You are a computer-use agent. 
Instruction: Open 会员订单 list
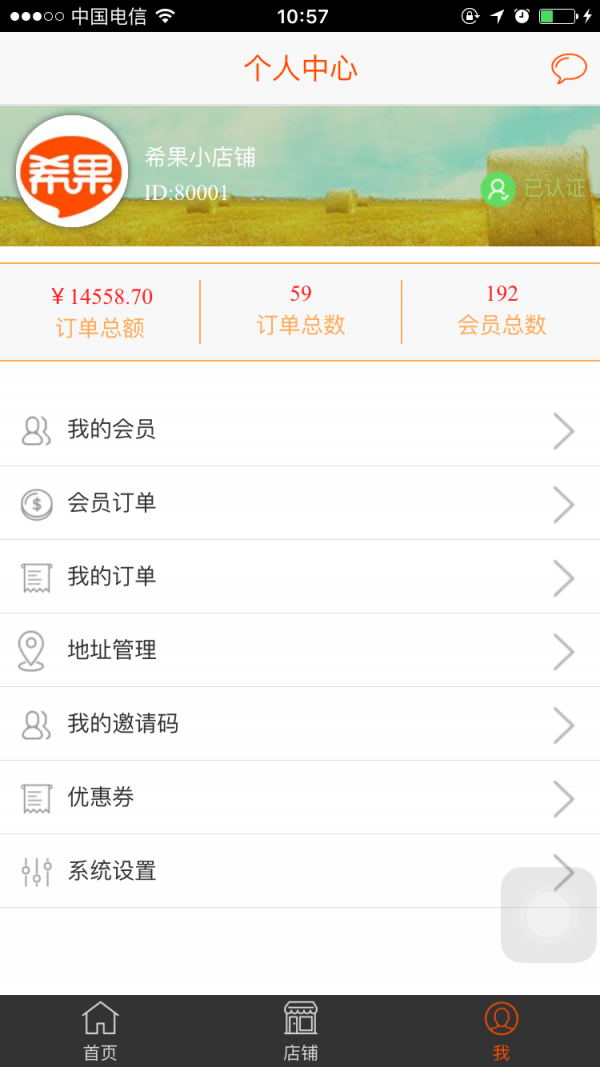click(x=300, y=503)
